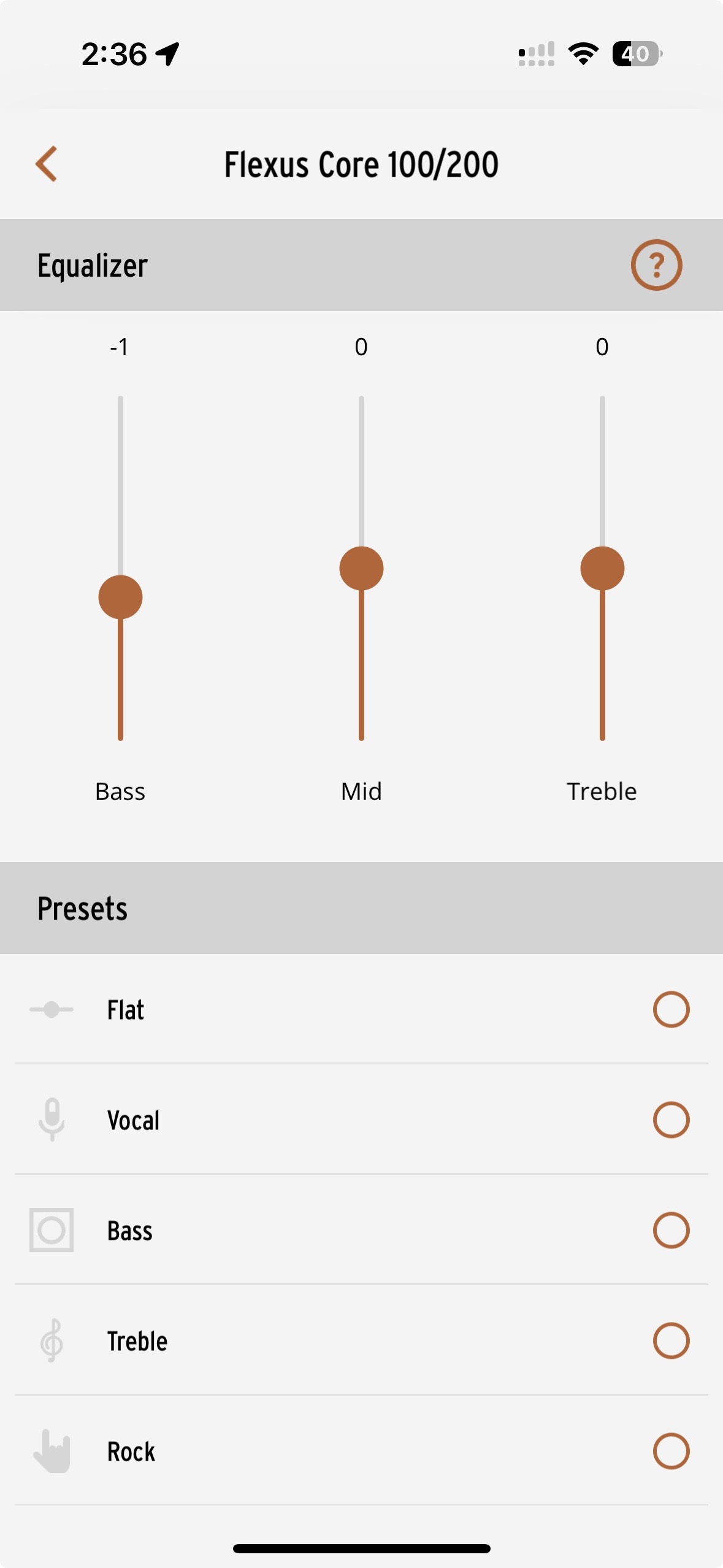Screen dimensions: 723x1568
Task: Tap the Bass slider knob
Action: (x=120, y=597)
